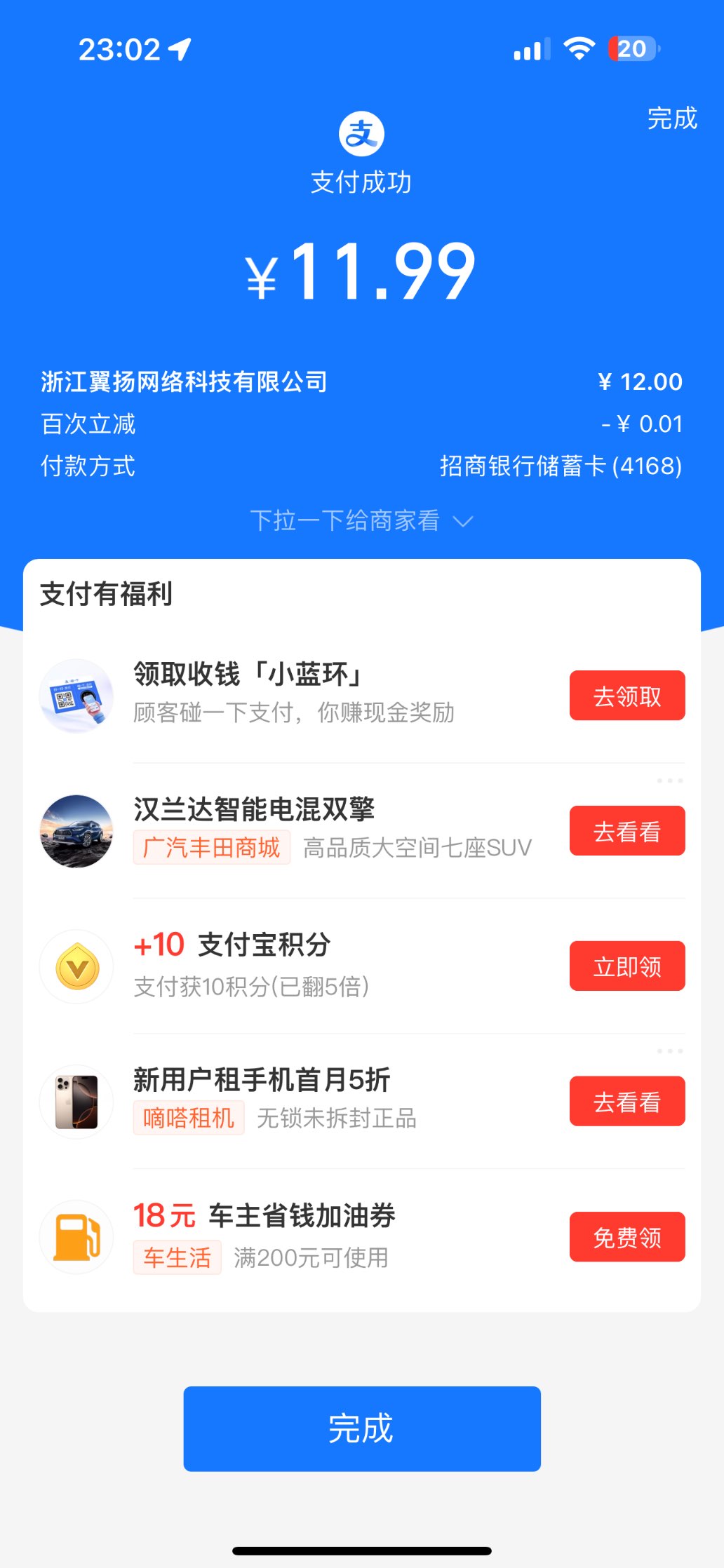Claim the 车主省钱加油券 with 免费领

click(626, 1237)
